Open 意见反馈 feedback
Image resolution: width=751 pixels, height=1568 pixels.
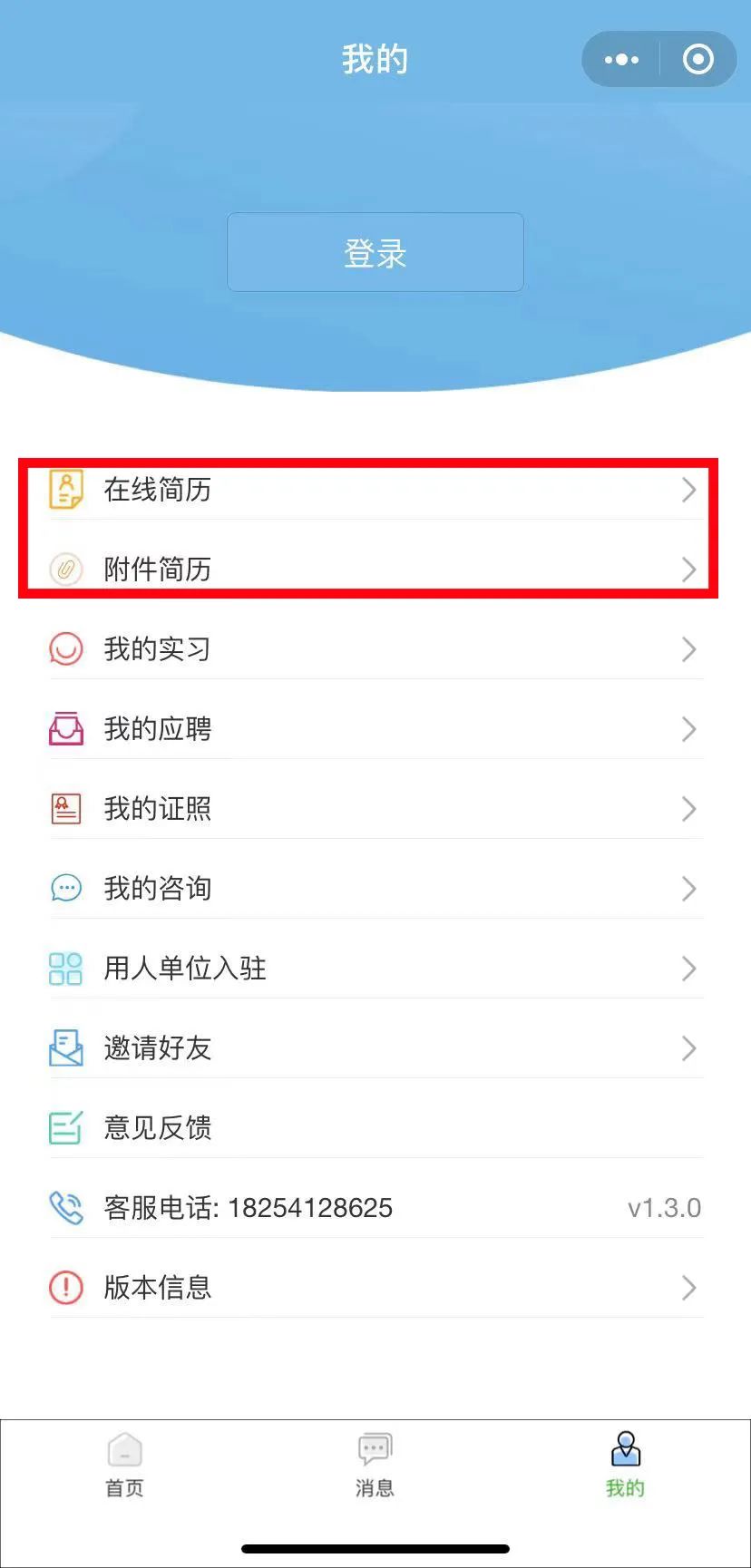(375, 1128)
